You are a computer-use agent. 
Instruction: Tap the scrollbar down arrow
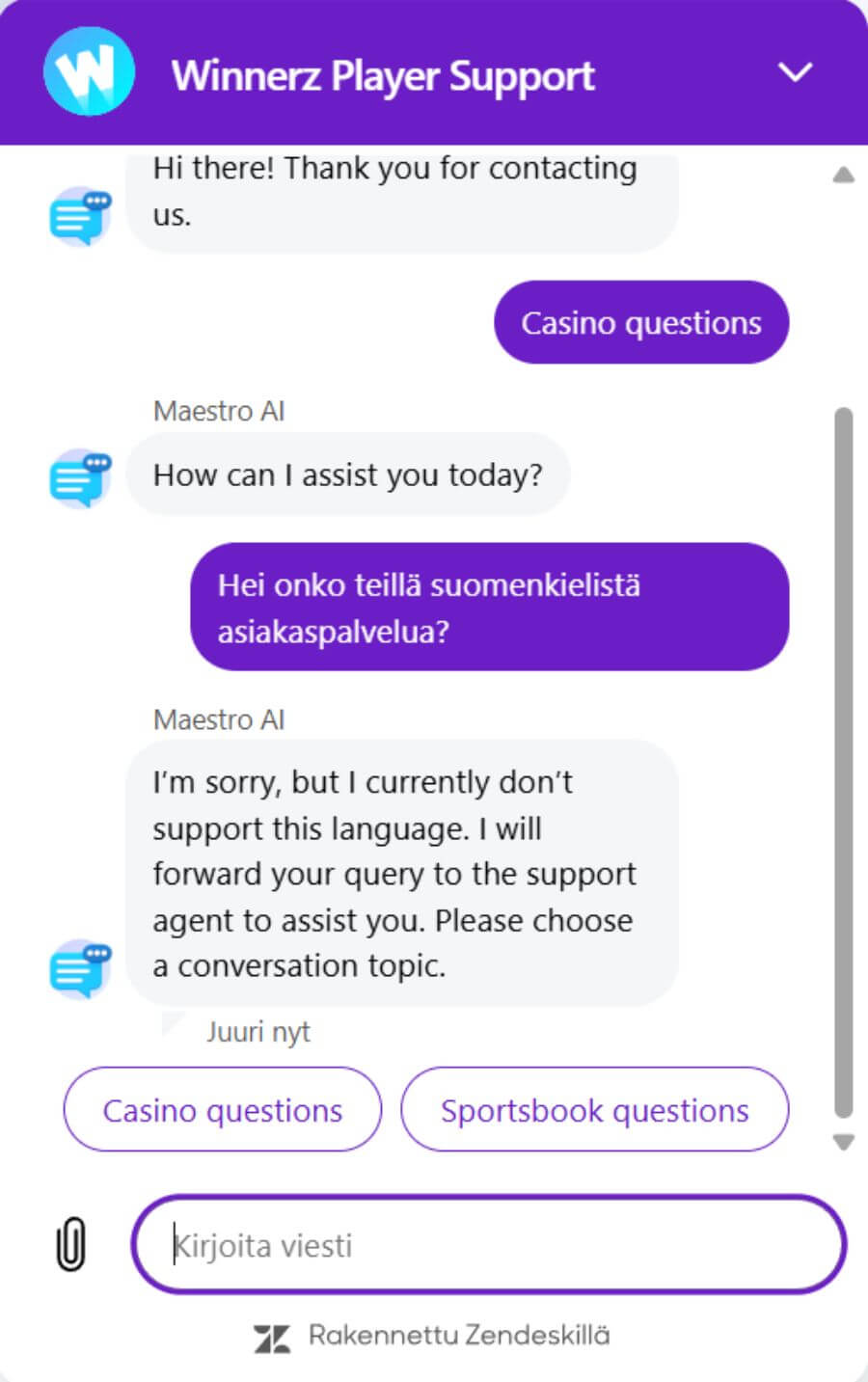[843, 1143]
